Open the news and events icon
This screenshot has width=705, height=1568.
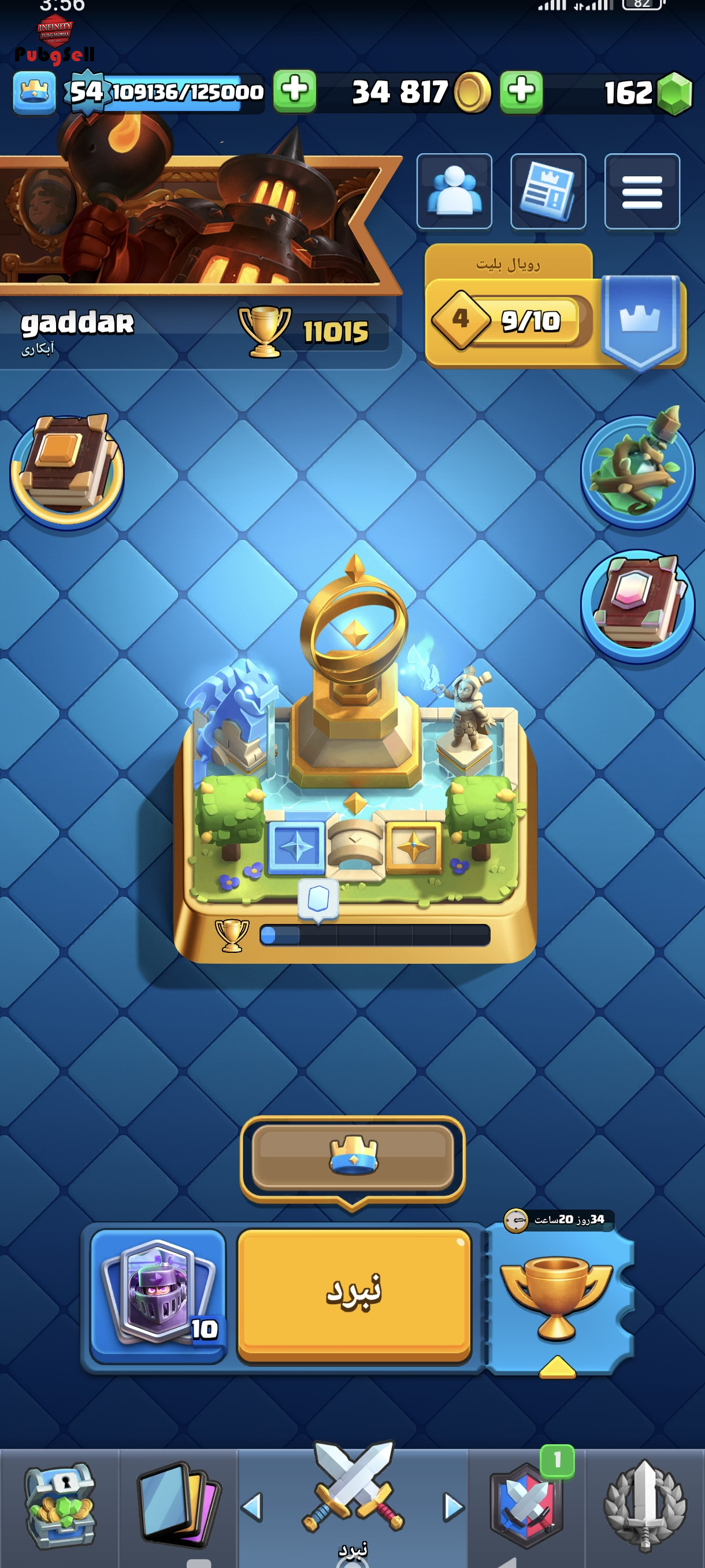(548, 191)
